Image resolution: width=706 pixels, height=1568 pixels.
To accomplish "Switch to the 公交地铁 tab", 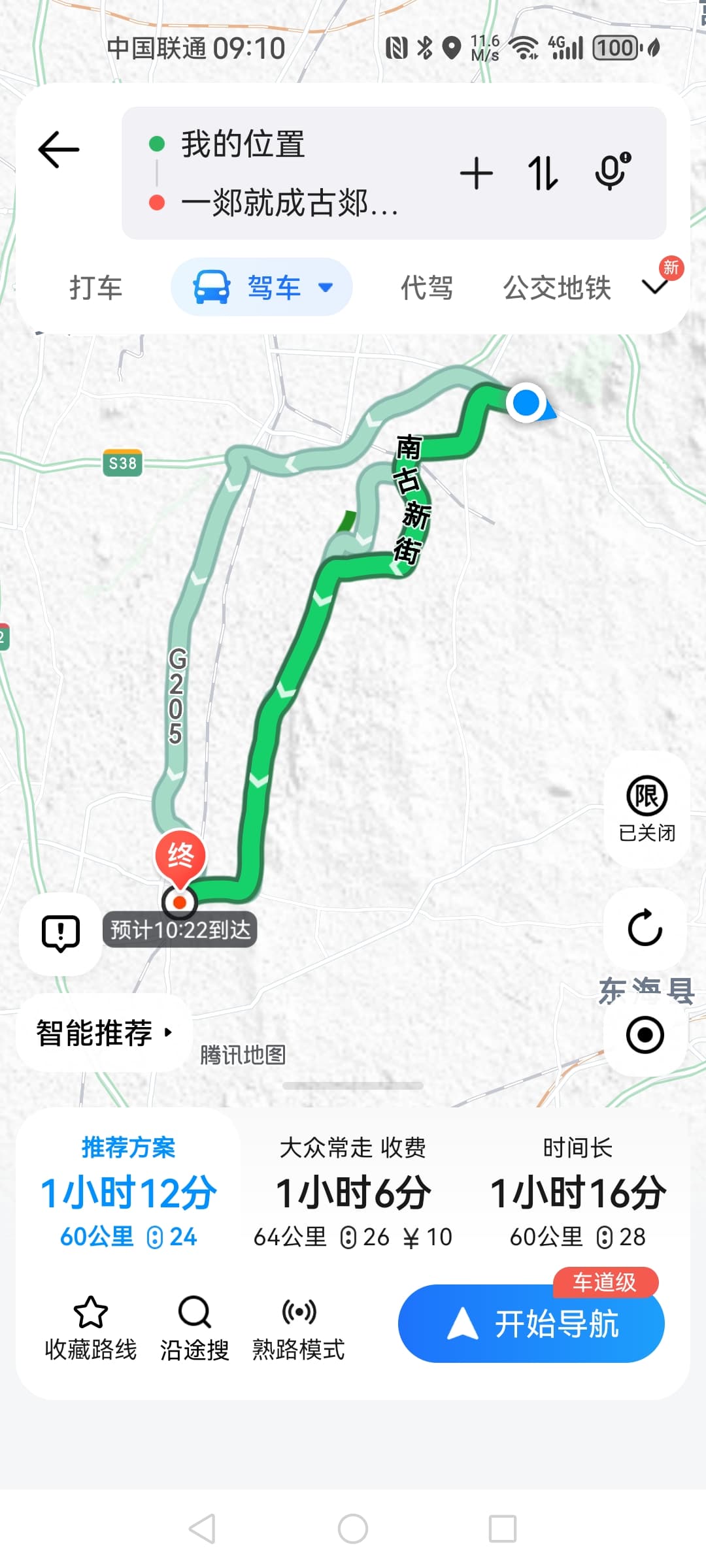I will coord(557,287).
